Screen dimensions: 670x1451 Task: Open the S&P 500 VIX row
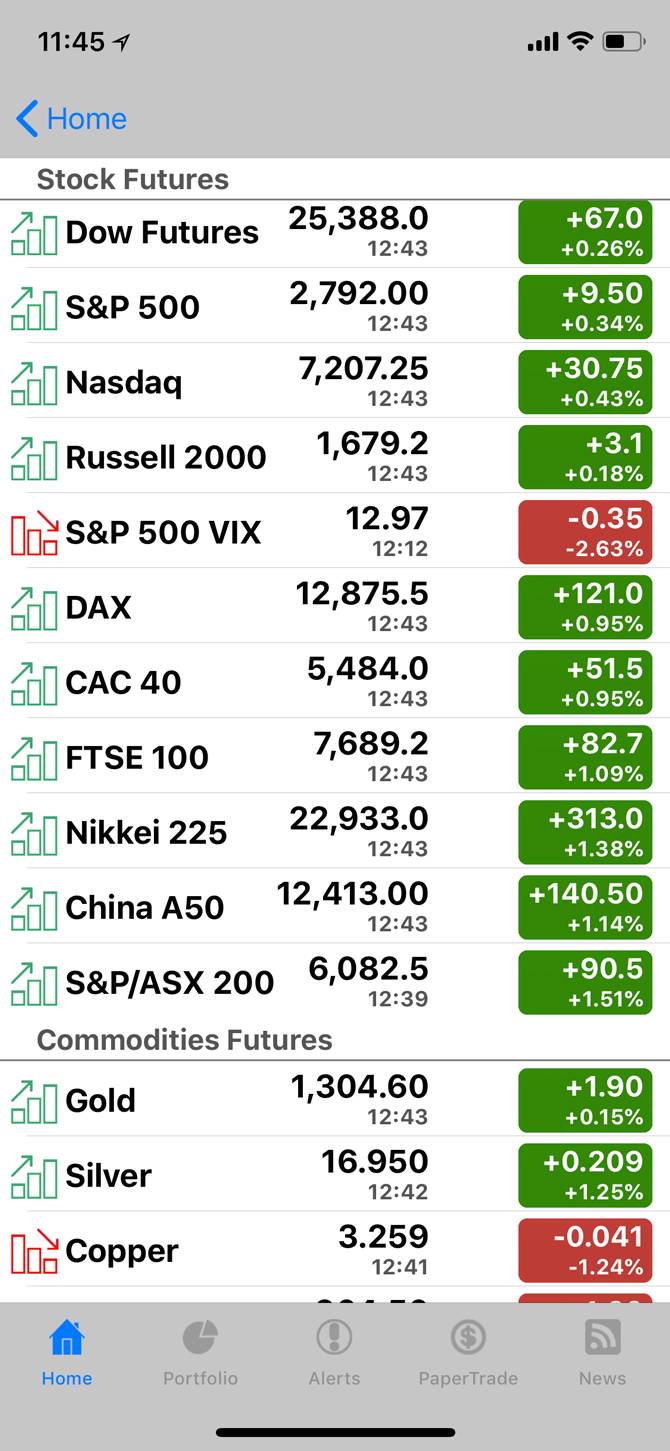163,532
